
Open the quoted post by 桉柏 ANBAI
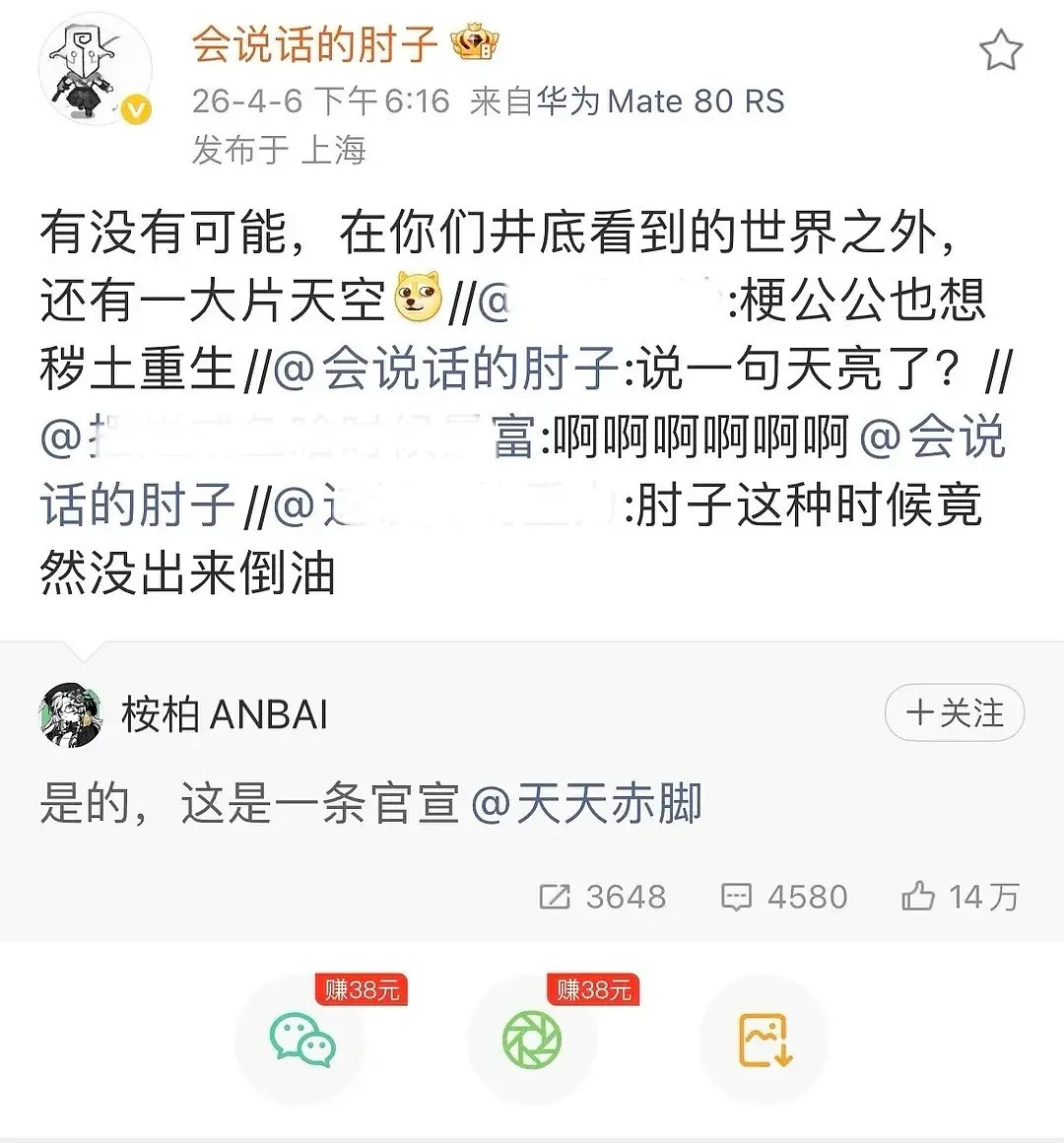tap(532, 791)
